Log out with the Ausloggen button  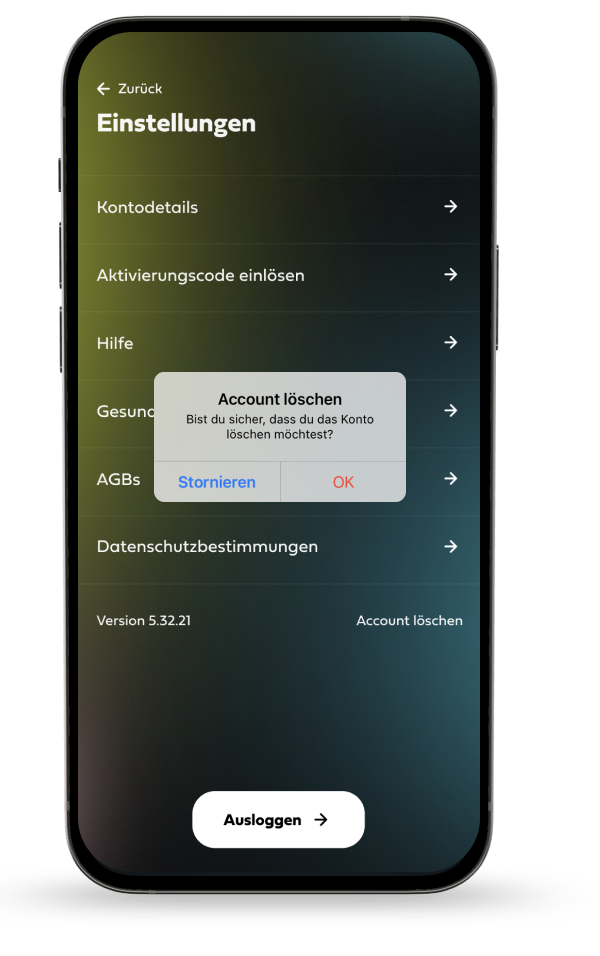(278, 820)
